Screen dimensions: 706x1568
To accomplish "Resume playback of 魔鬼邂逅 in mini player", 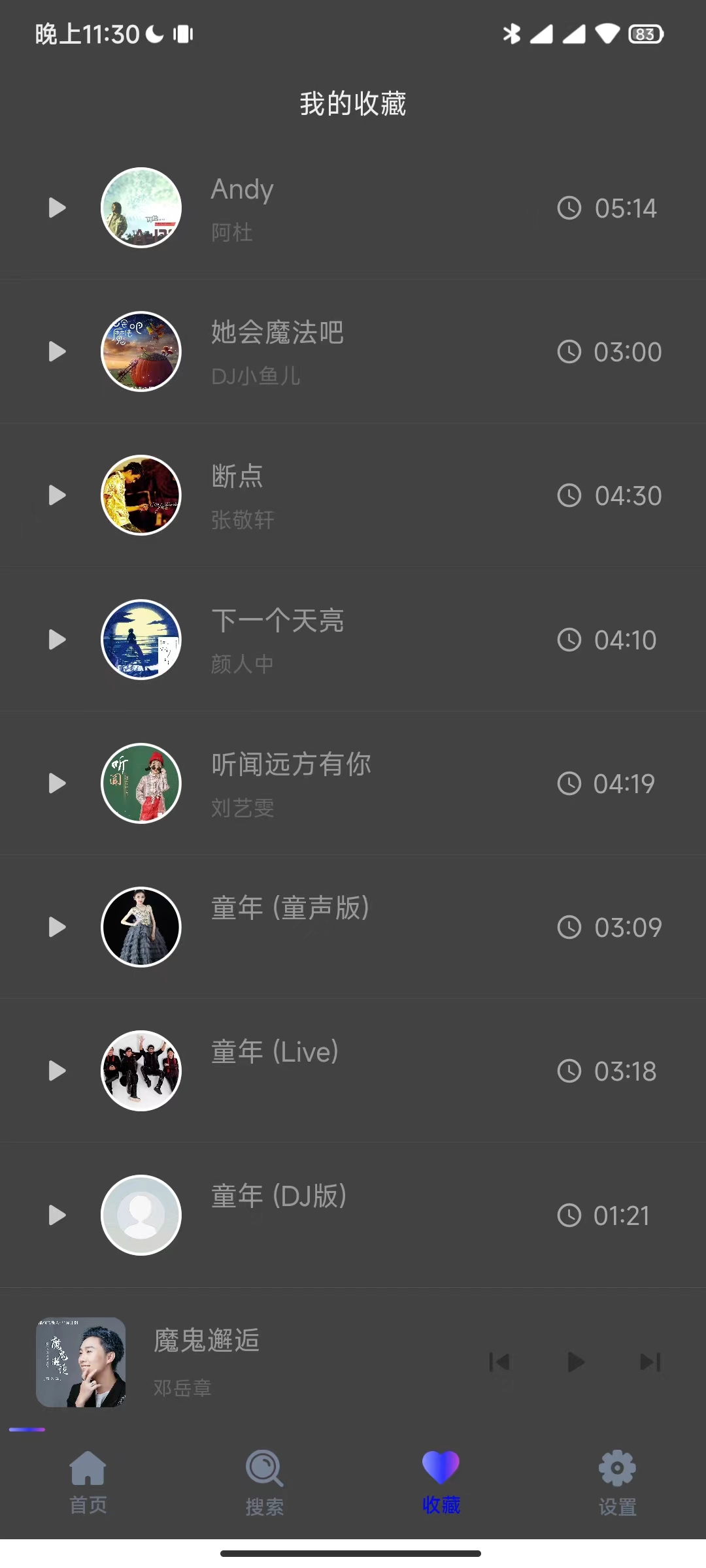I will coord(576,1362).
